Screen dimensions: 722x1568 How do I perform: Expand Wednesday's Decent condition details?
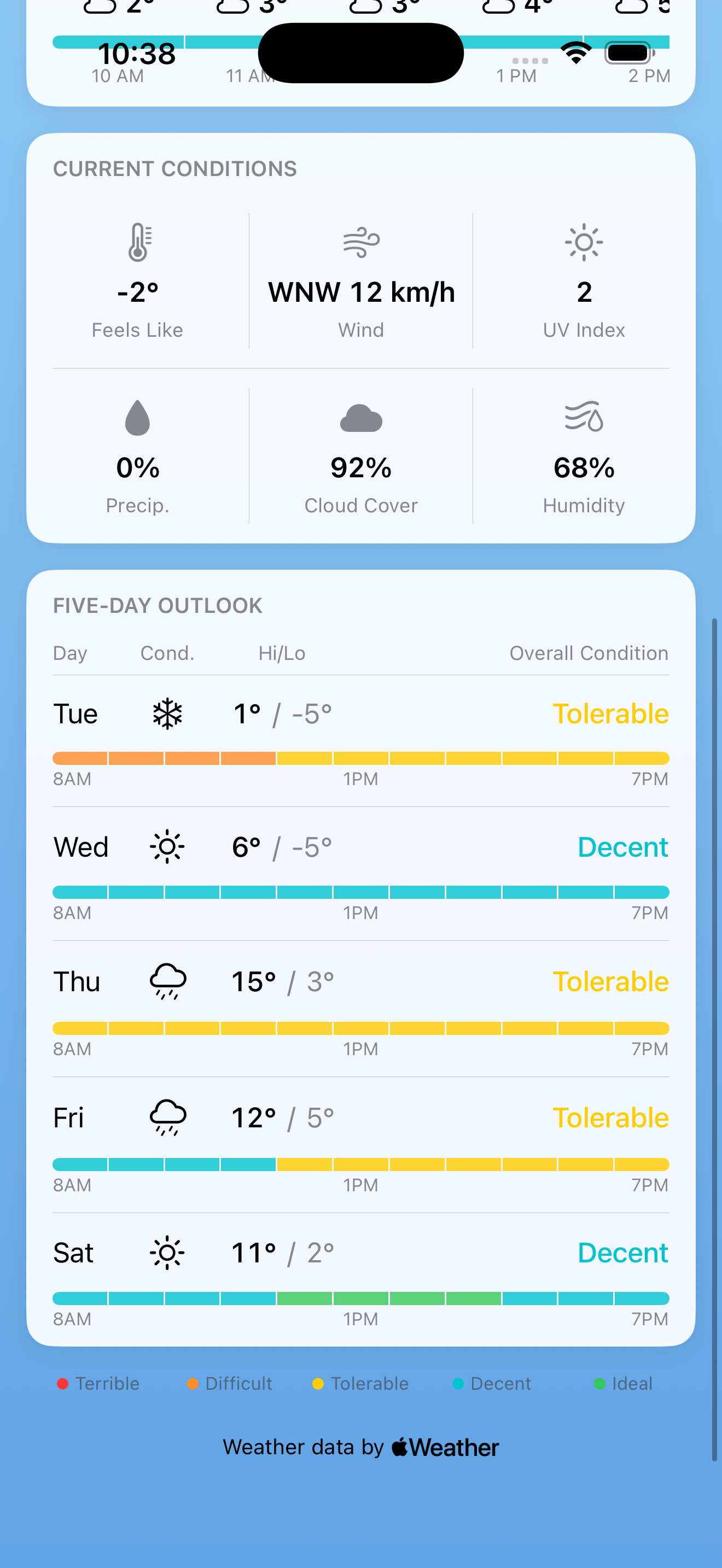(x=623, y=846)
